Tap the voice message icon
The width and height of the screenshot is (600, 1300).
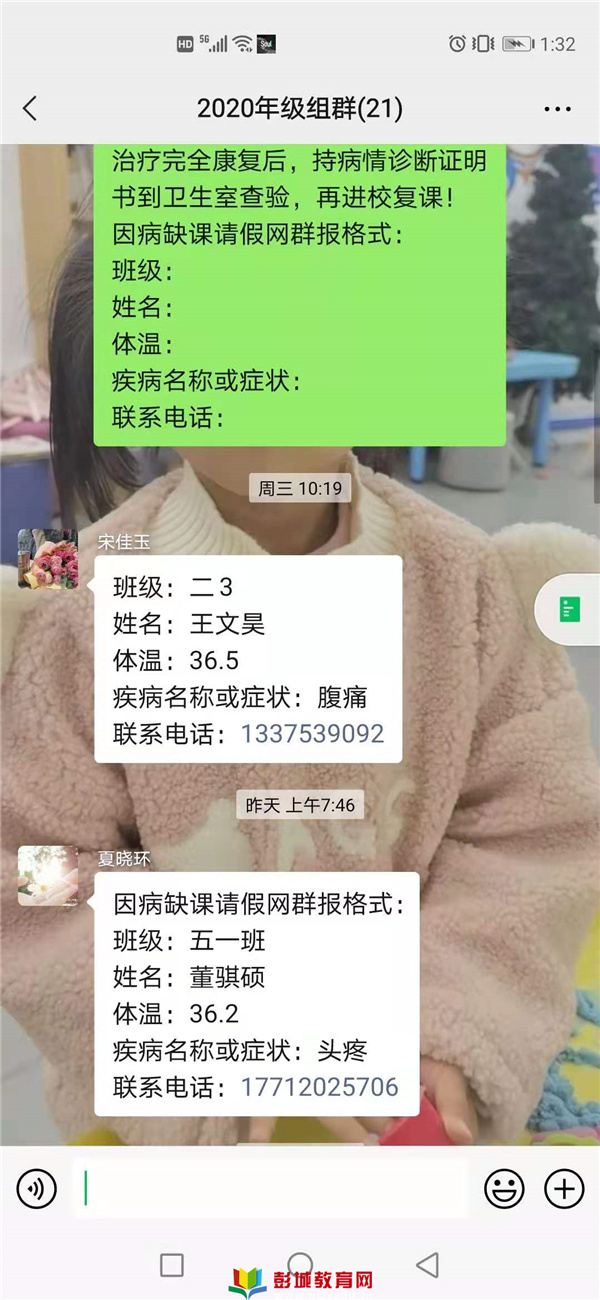(x=37, y=1189)
